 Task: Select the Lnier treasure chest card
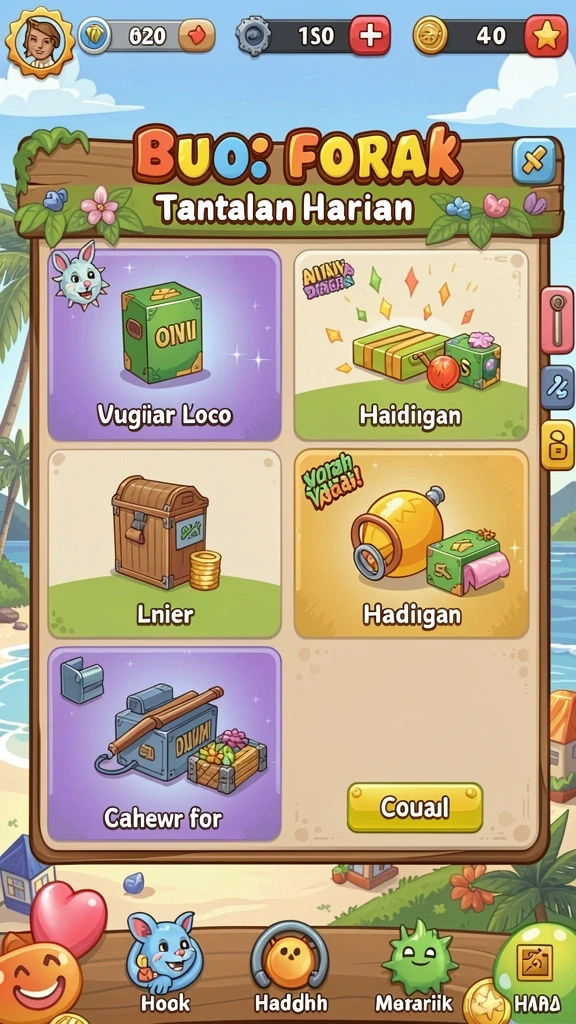[x=165, y=543]
